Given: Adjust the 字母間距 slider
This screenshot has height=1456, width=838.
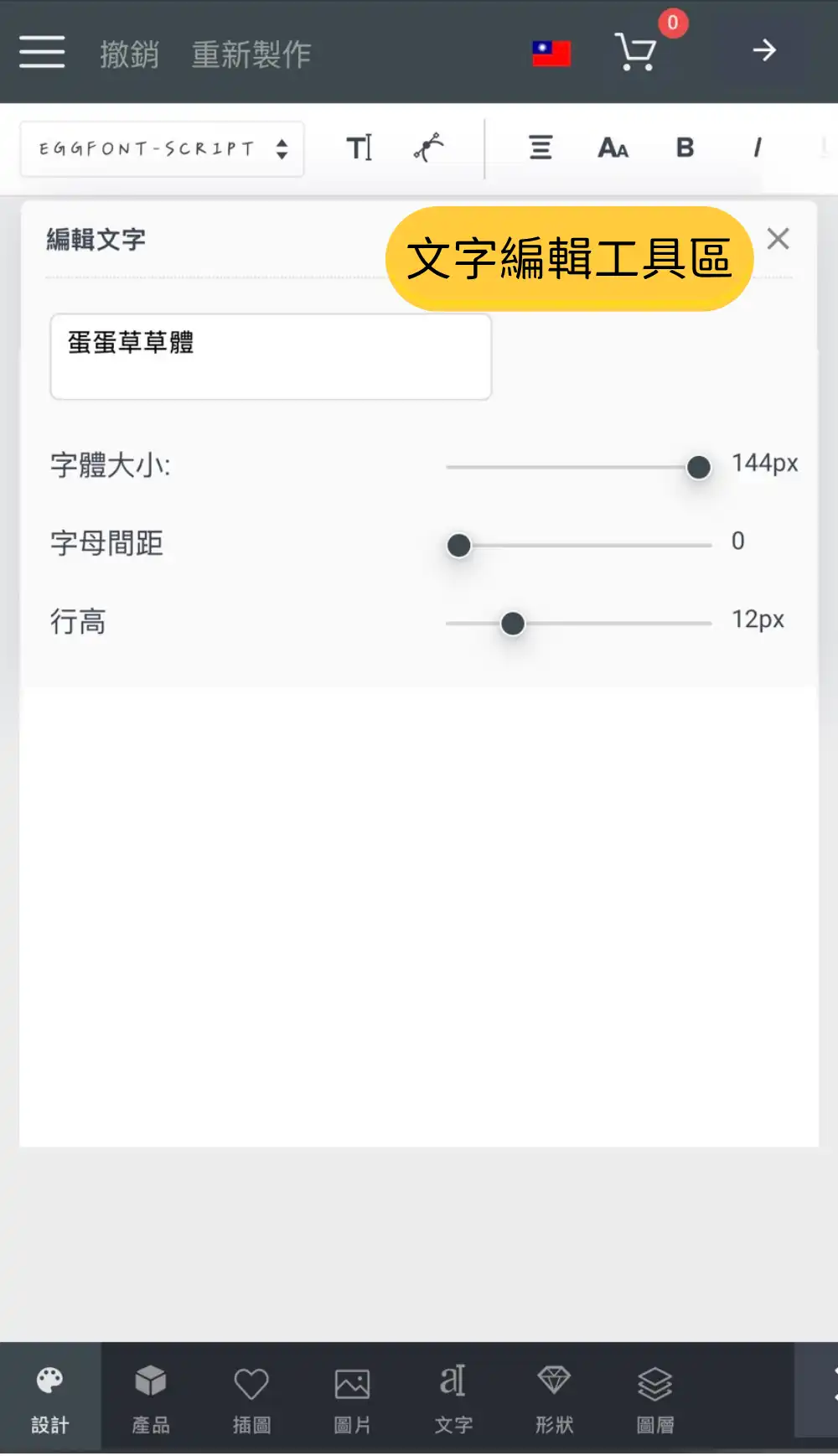Looking at the screenshot, I should 459,546.
